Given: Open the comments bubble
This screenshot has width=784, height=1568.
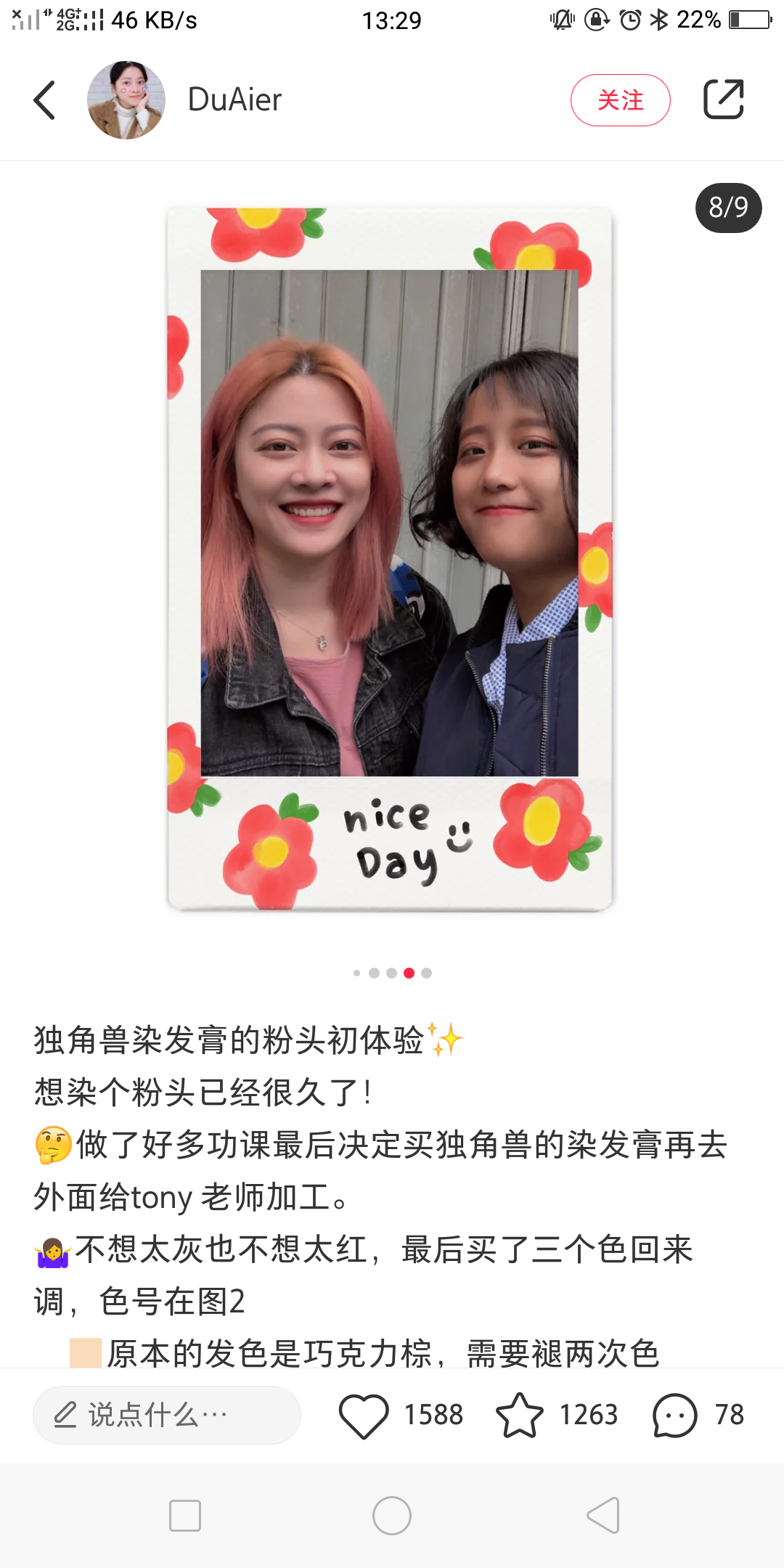Looking at the screenshot, I should coord(674,1415).
